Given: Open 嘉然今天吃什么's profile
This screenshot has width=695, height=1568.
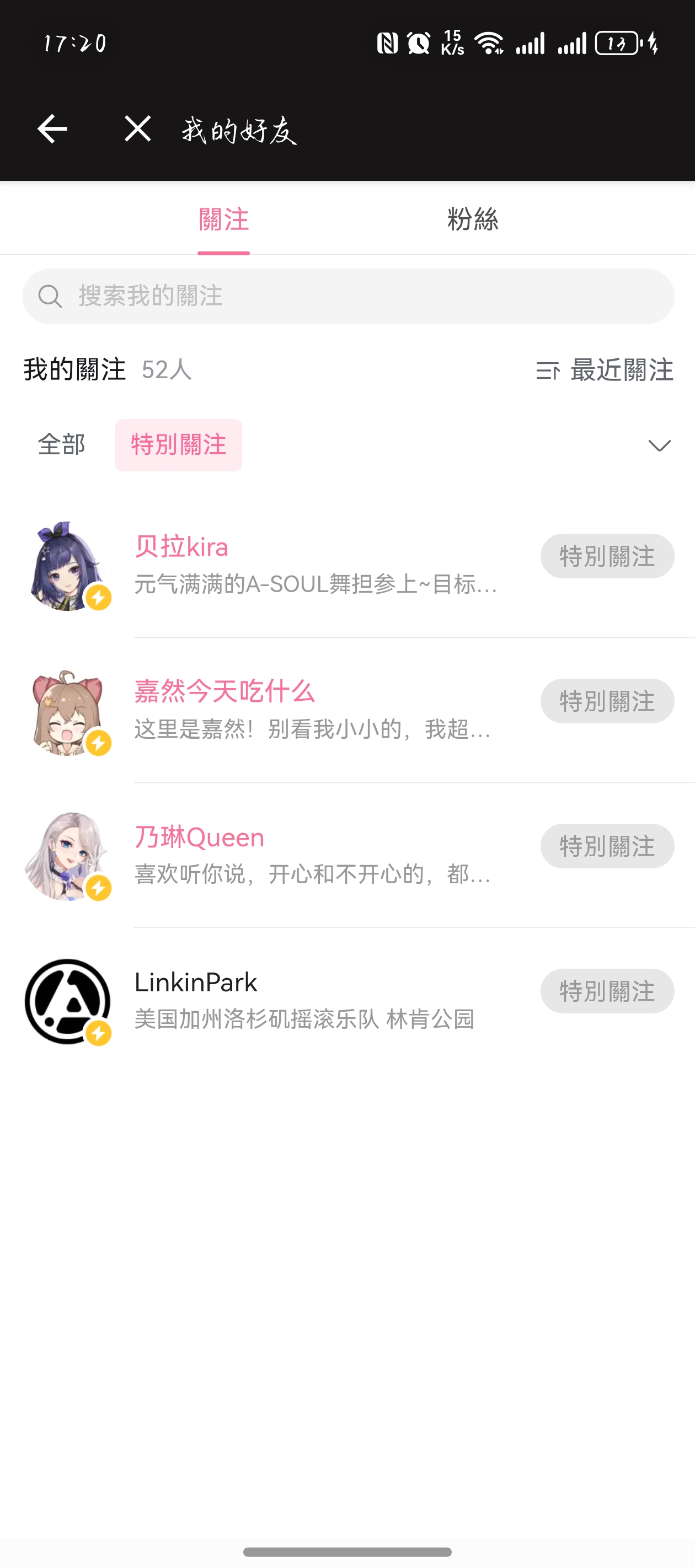Looking at the screenshot, I should pyautogui.click(x=224, y=692).
